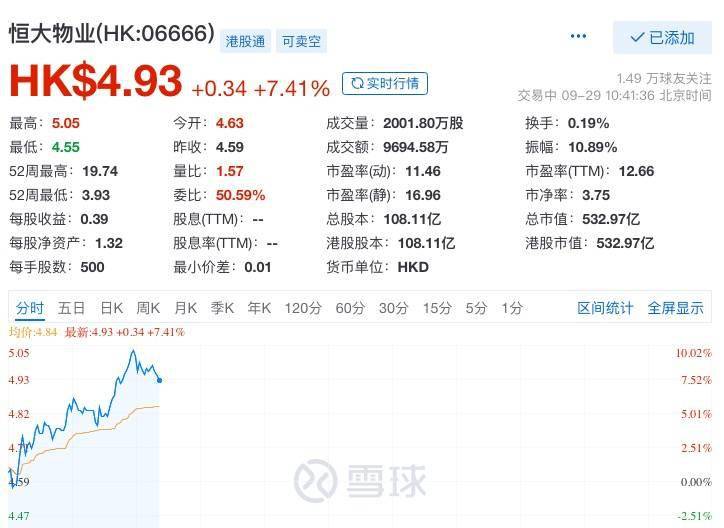The image size is (724, 528).
Task: Select the 30分 interval tab
Action: 393,308
